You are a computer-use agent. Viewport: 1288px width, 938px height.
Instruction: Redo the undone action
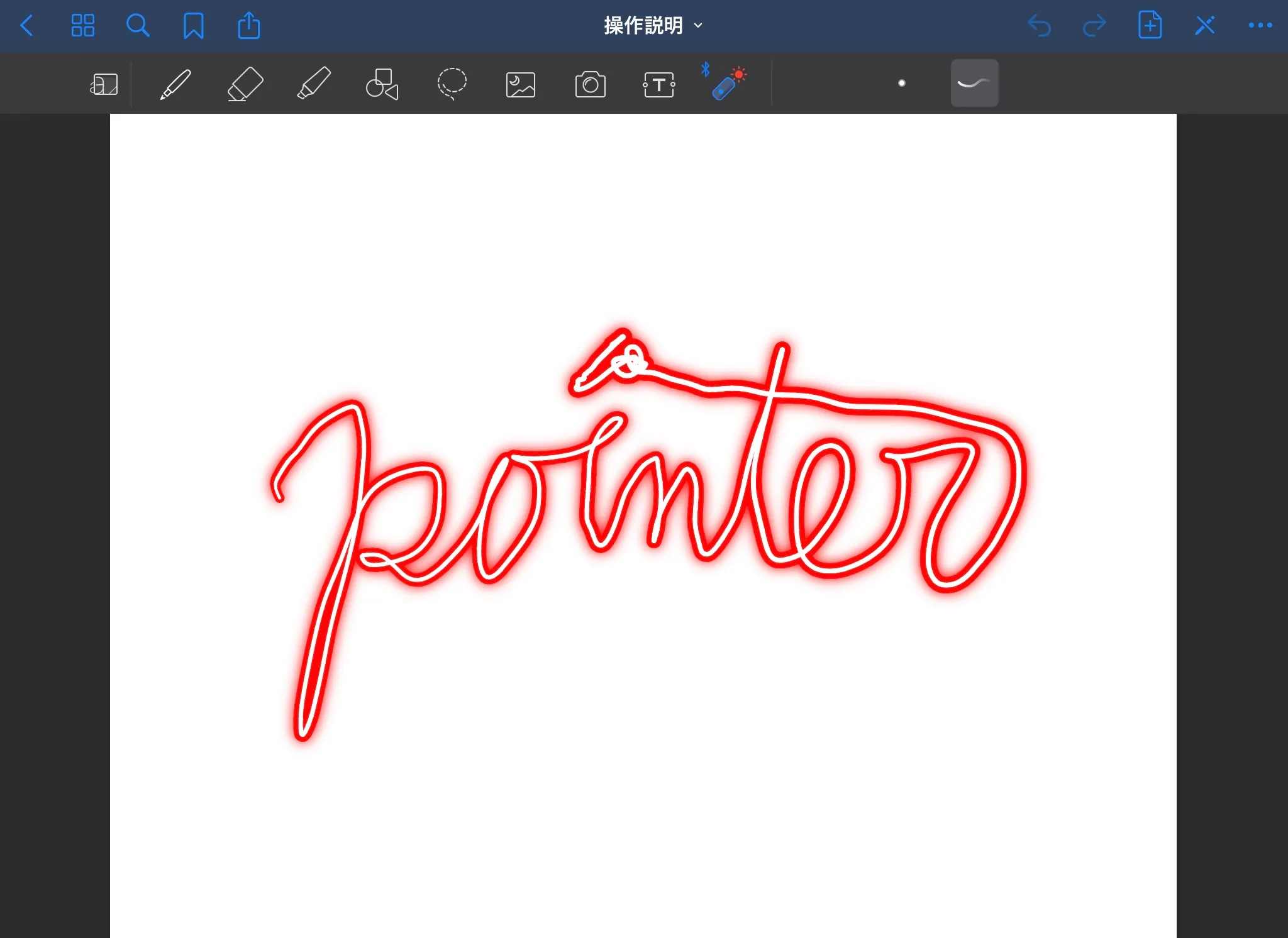(x=1094, y=26)
